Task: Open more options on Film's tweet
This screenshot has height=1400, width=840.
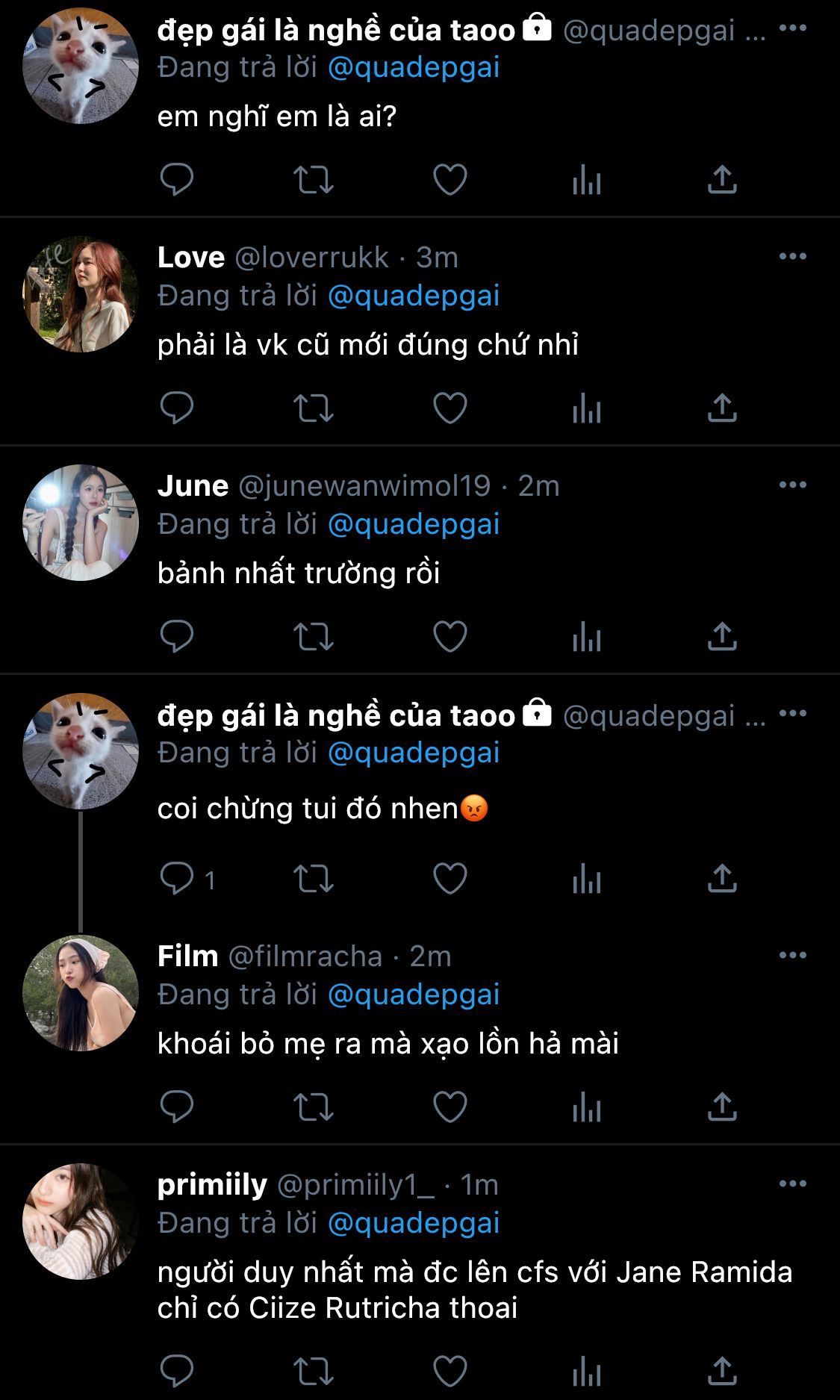Action: click(x=792, y=956)
